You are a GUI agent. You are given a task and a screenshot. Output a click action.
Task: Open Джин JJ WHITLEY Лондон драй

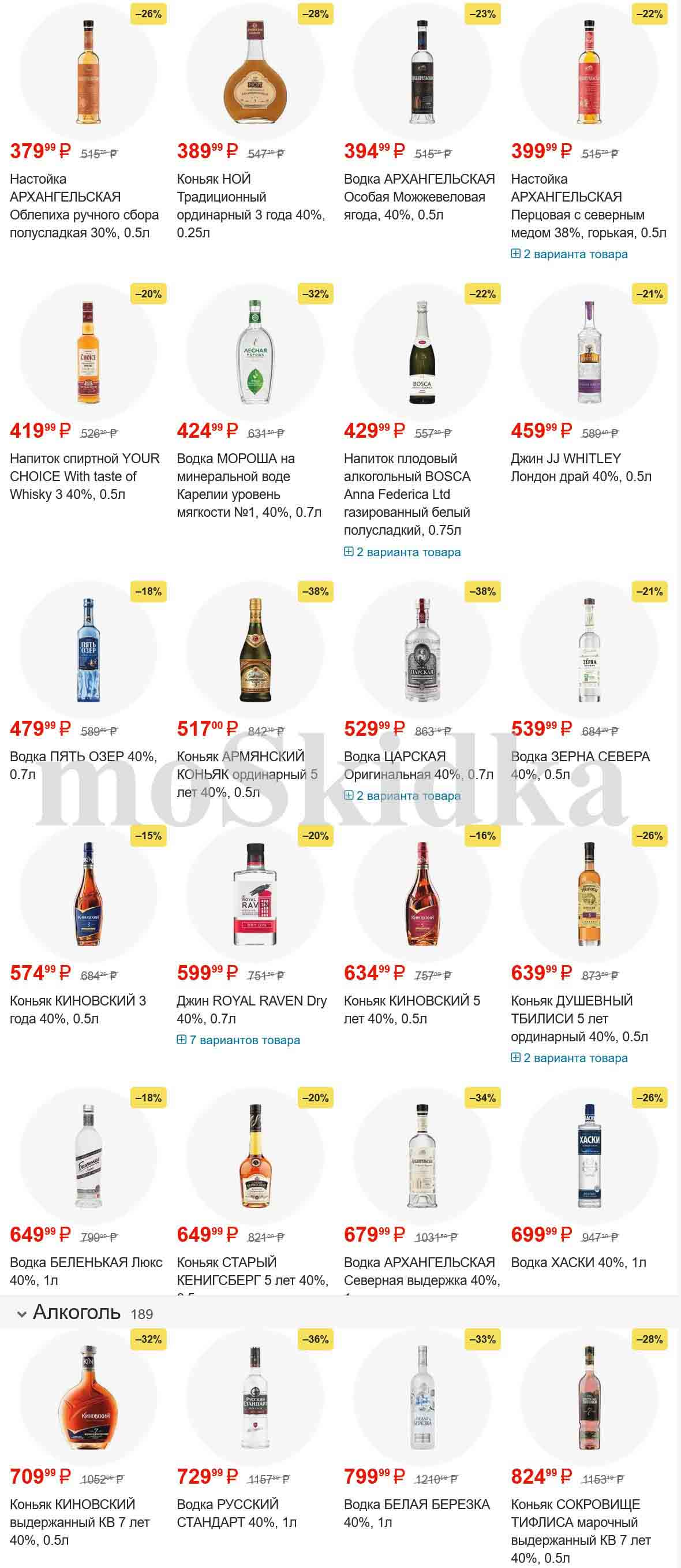(x=580, y=467)
